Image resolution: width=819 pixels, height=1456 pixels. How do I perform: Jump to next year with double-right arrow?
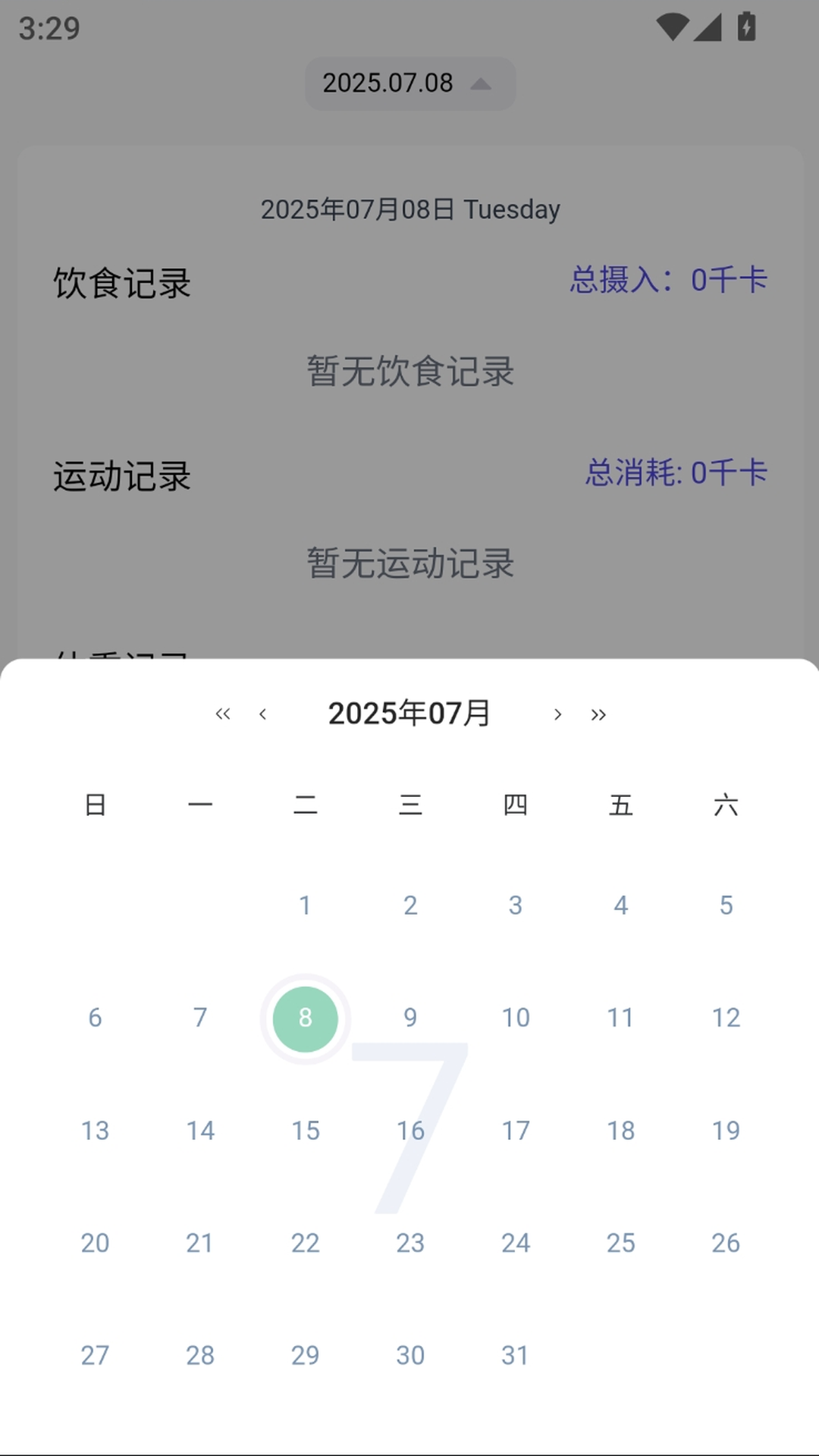[x=597, y=714]
